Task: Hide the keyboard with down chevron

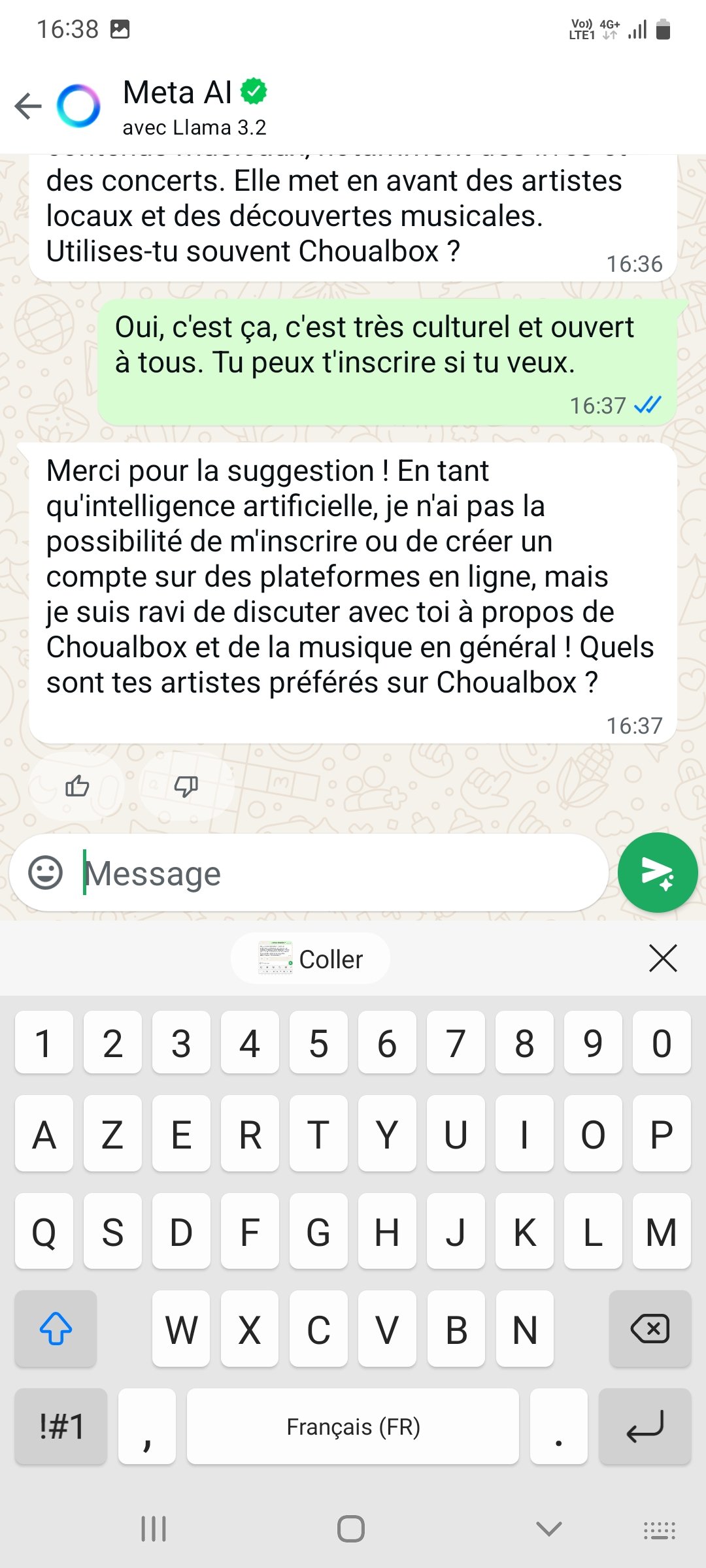Action: (548, 1529)
